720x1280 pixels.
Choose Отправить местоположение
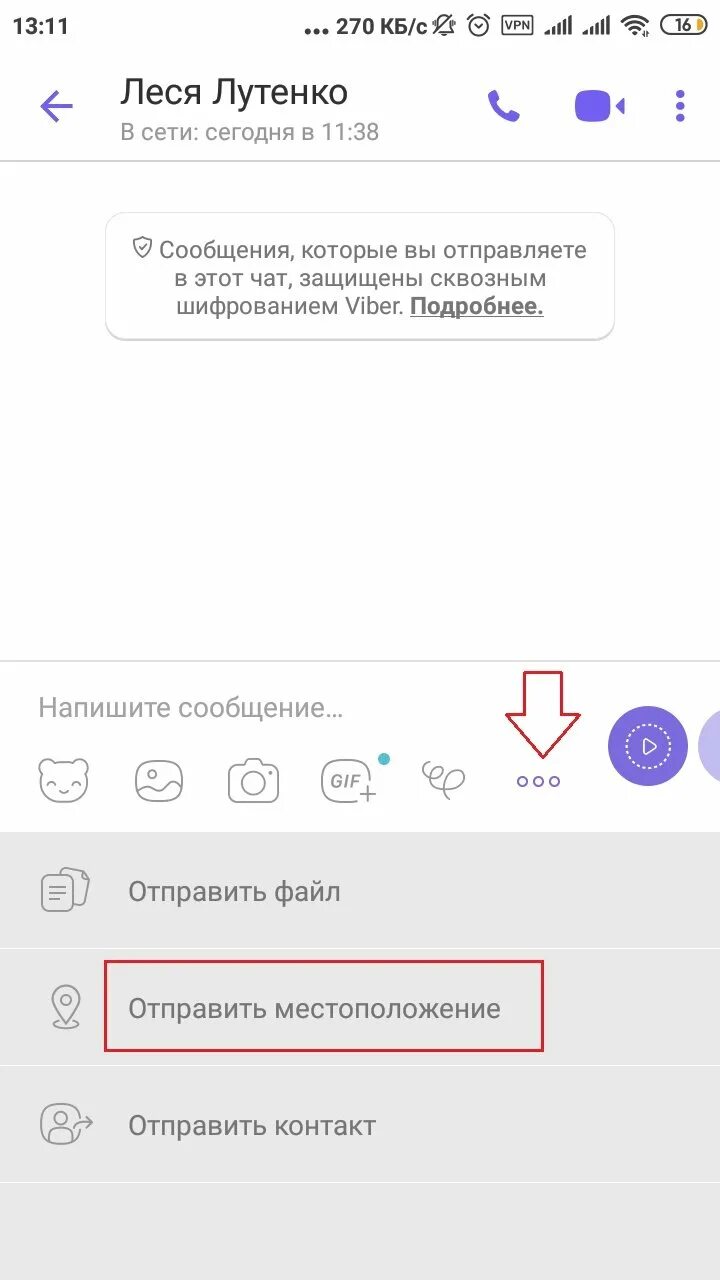tap(360, 1007)
